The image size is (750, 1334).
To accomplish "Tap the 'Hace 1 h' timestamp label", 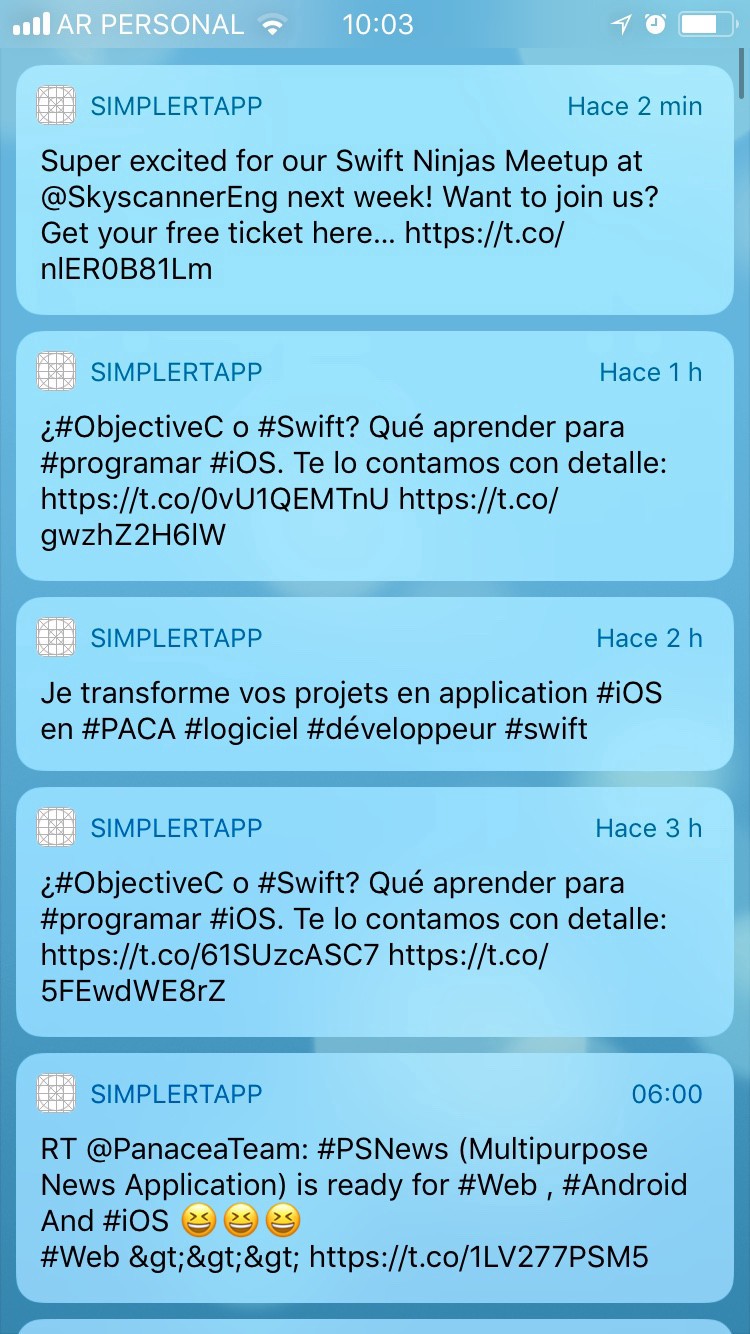I will tap(648, 371).
